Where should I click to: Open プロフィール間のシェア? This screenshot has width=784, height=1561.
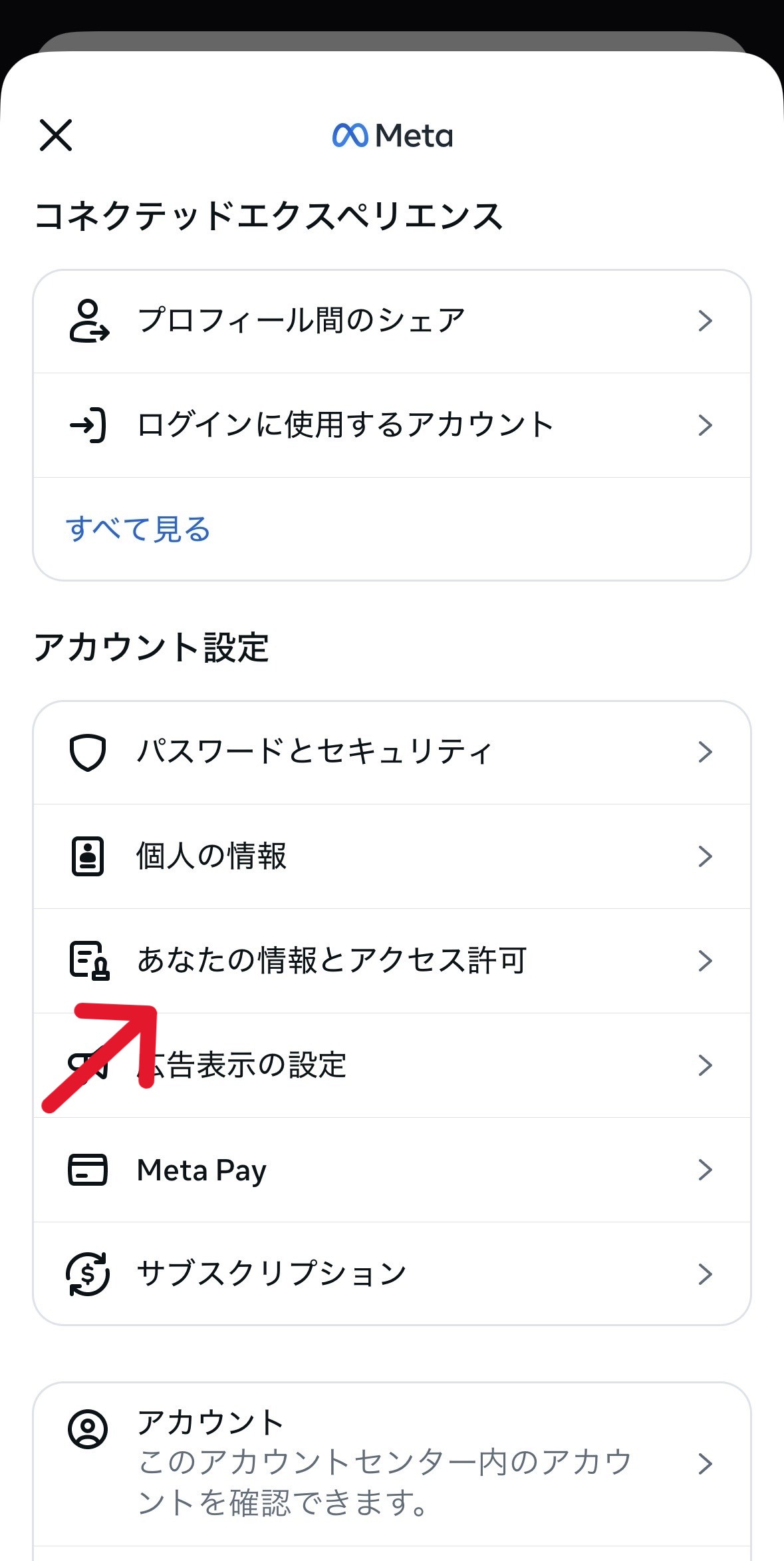392,321
